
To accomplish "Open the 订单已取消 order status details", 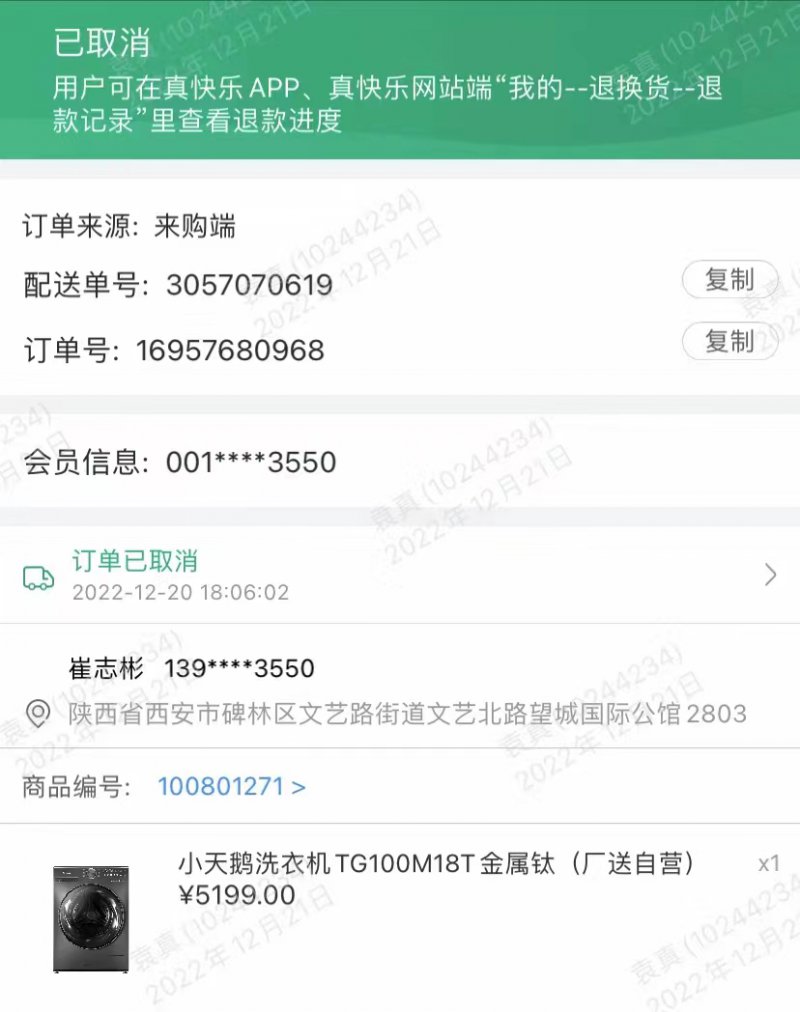I will (400, 574).
